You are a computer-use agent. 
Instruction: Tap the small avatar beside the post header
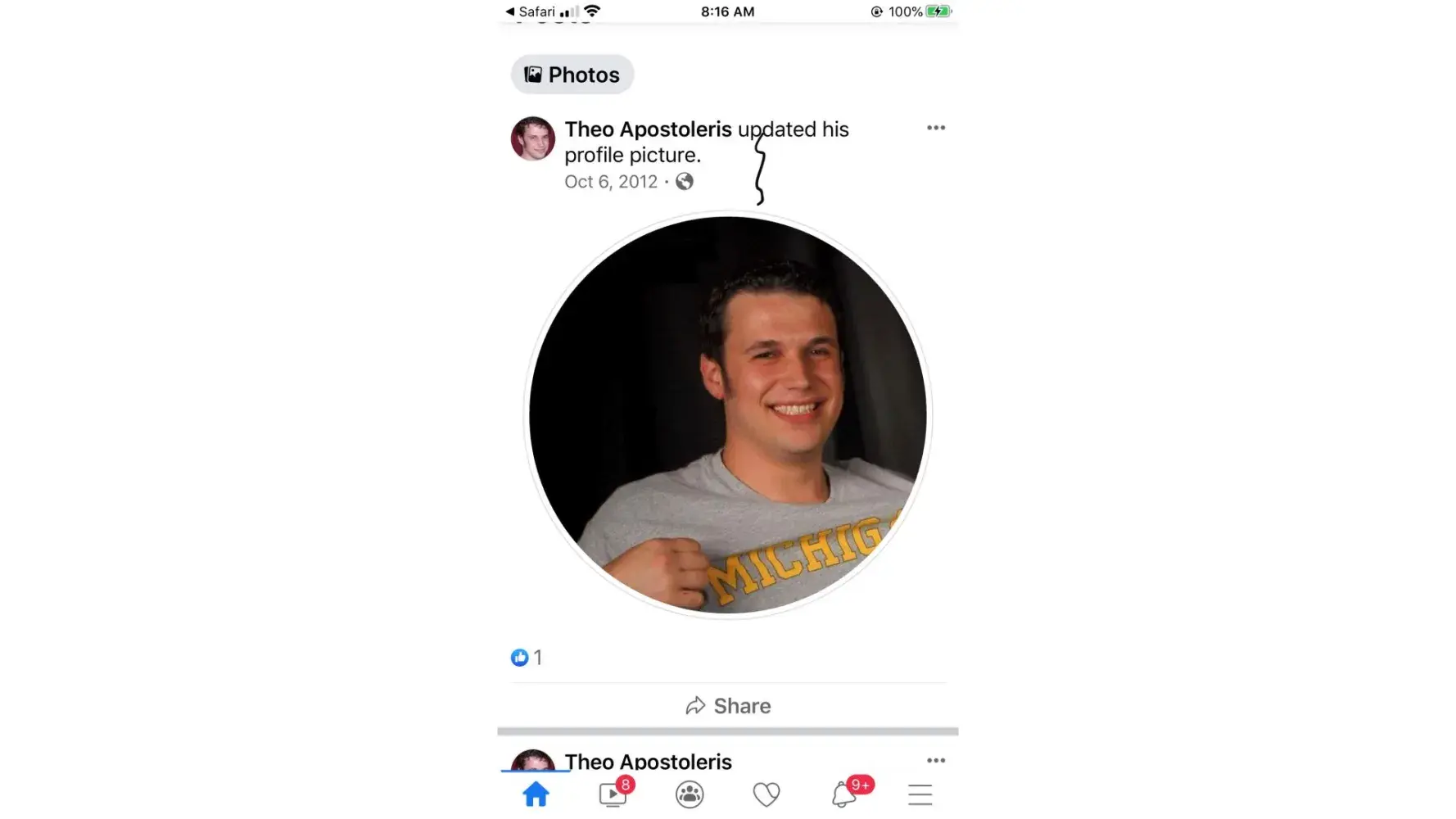[532, 138]
